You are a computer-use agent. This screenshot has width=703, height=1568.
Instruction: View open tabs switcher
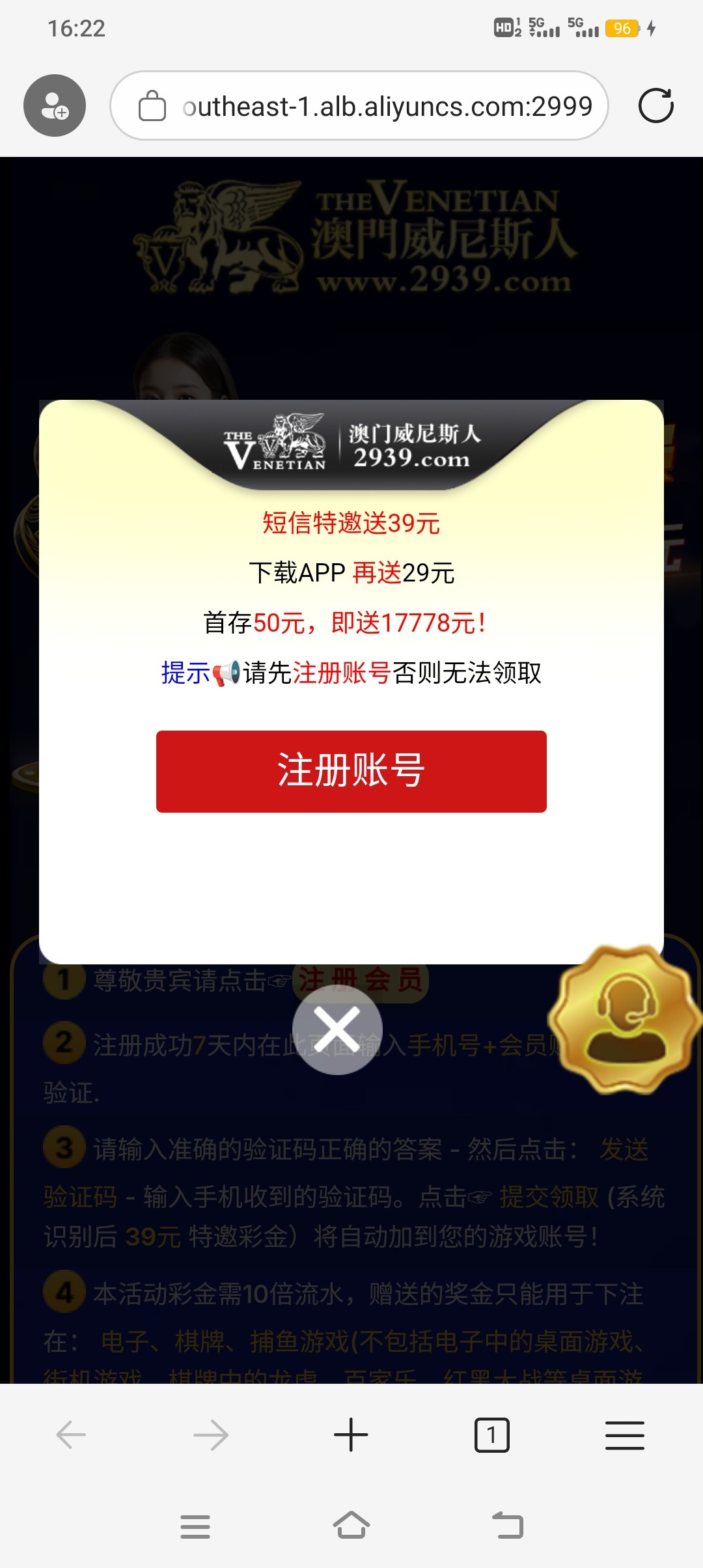(491, 1435)
